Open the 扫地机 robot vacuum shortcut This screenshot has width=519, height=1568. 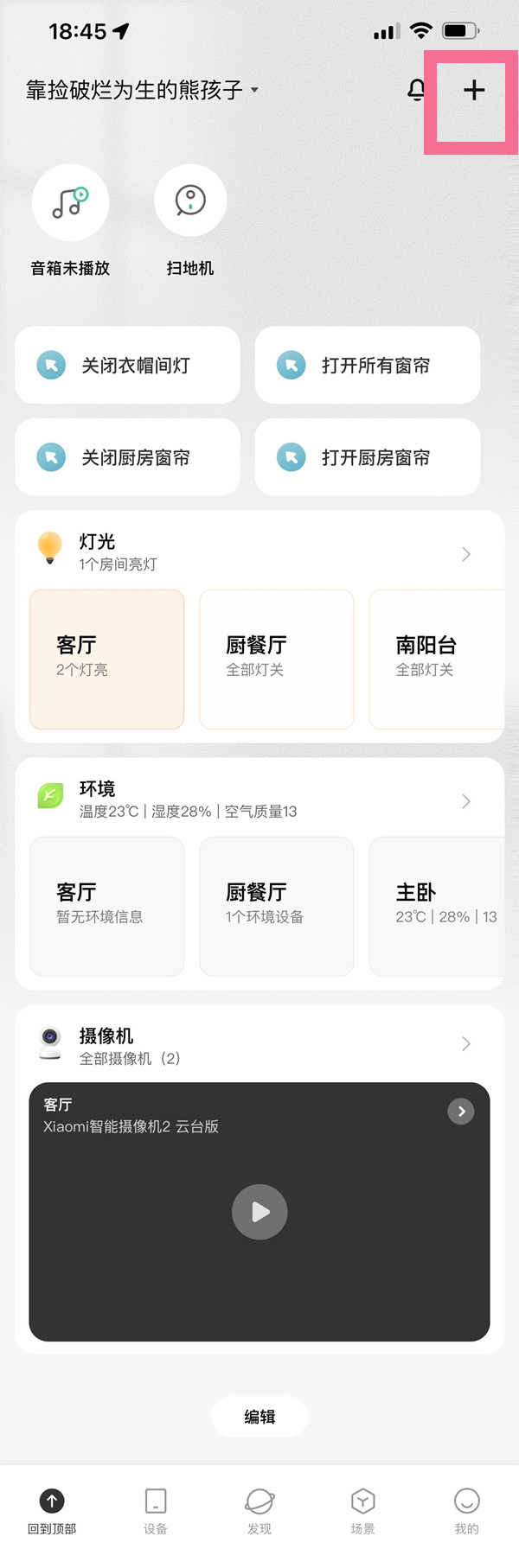(190, 202)
